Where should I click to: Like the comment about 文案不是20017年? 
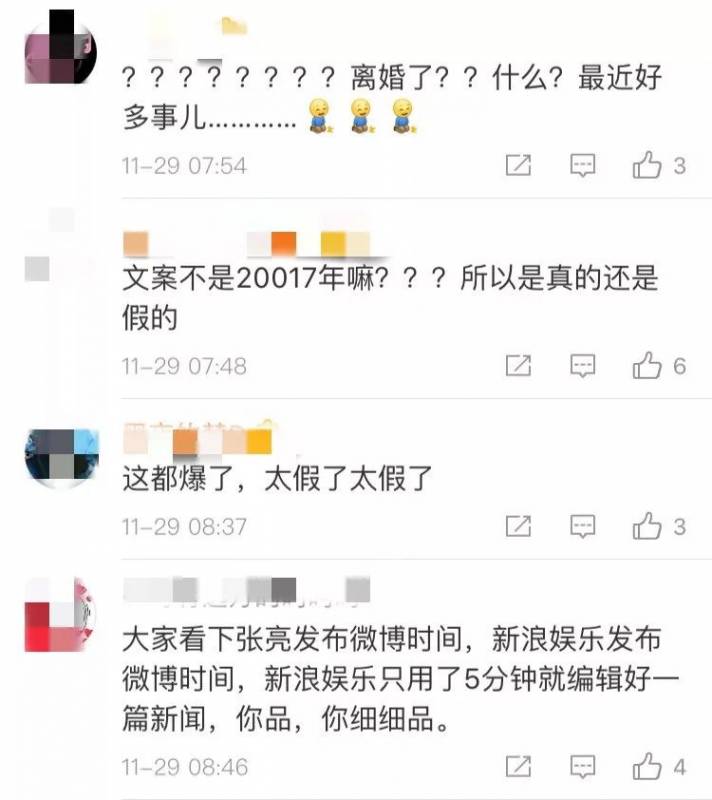[x=648, y=366]
